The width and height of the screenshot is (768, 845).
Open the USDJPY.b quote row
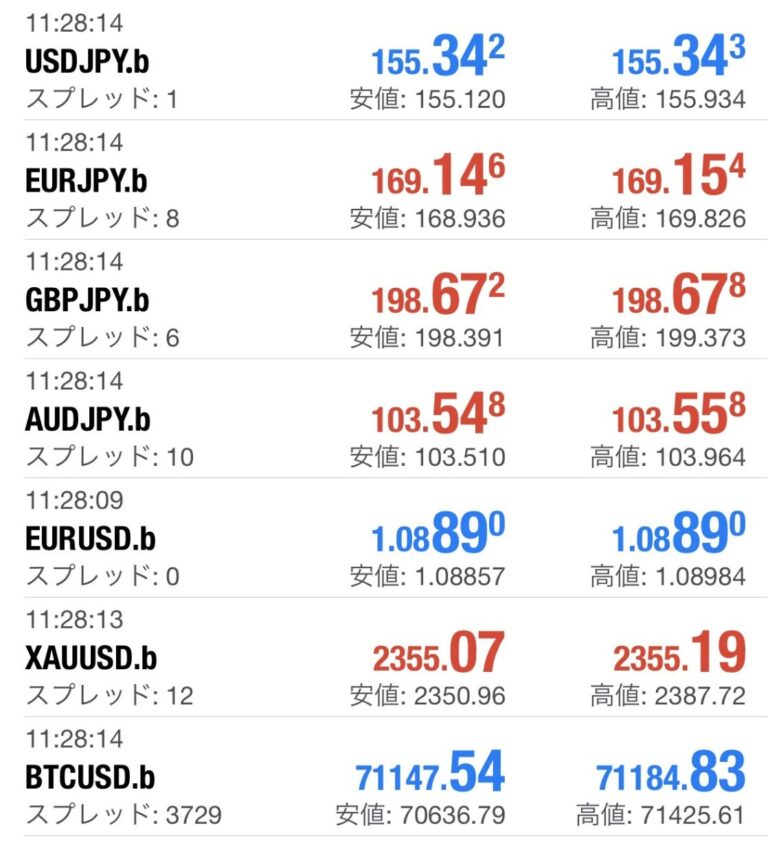[x=88, y=61]
